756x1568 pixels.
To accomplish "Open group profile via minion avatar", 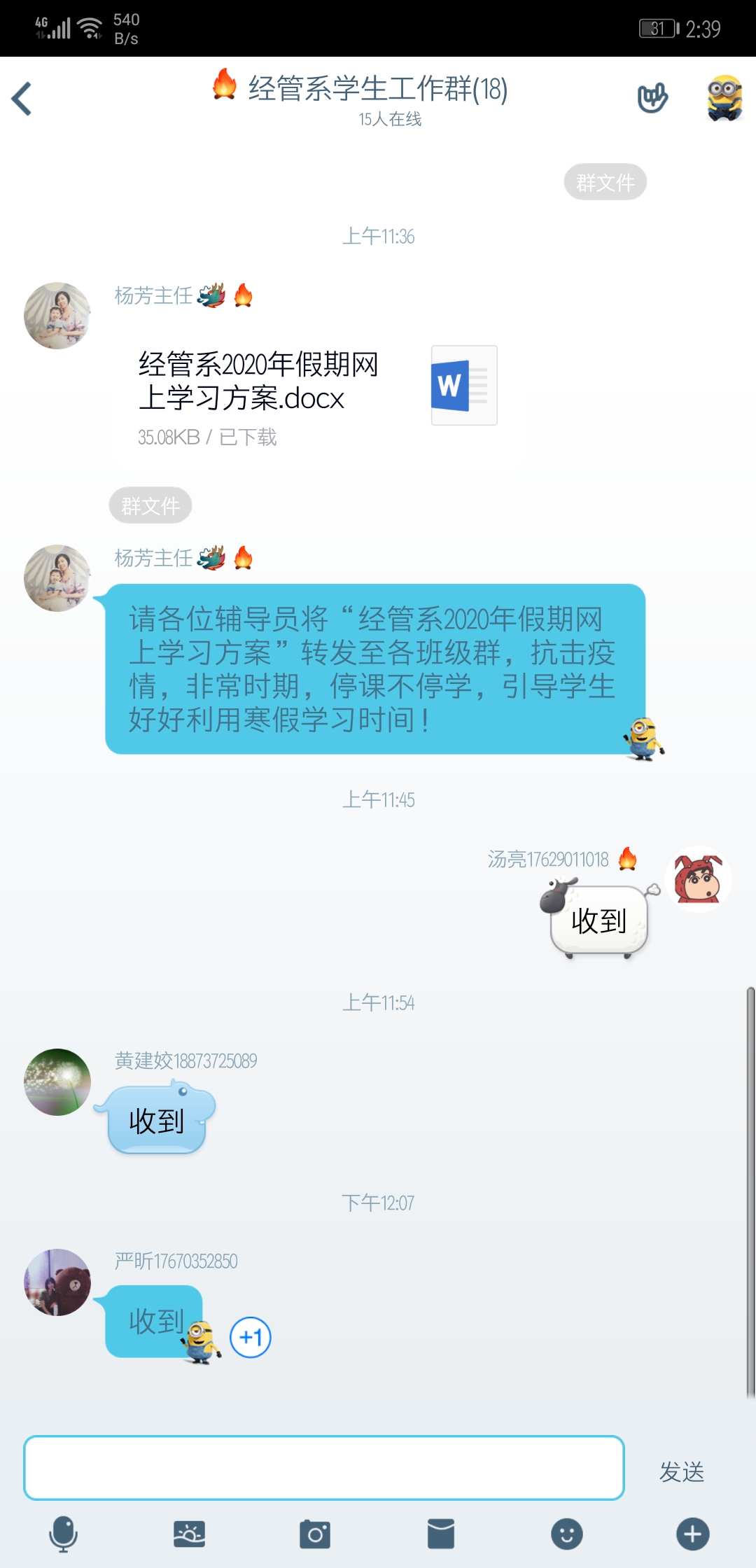I will (724, 98).
